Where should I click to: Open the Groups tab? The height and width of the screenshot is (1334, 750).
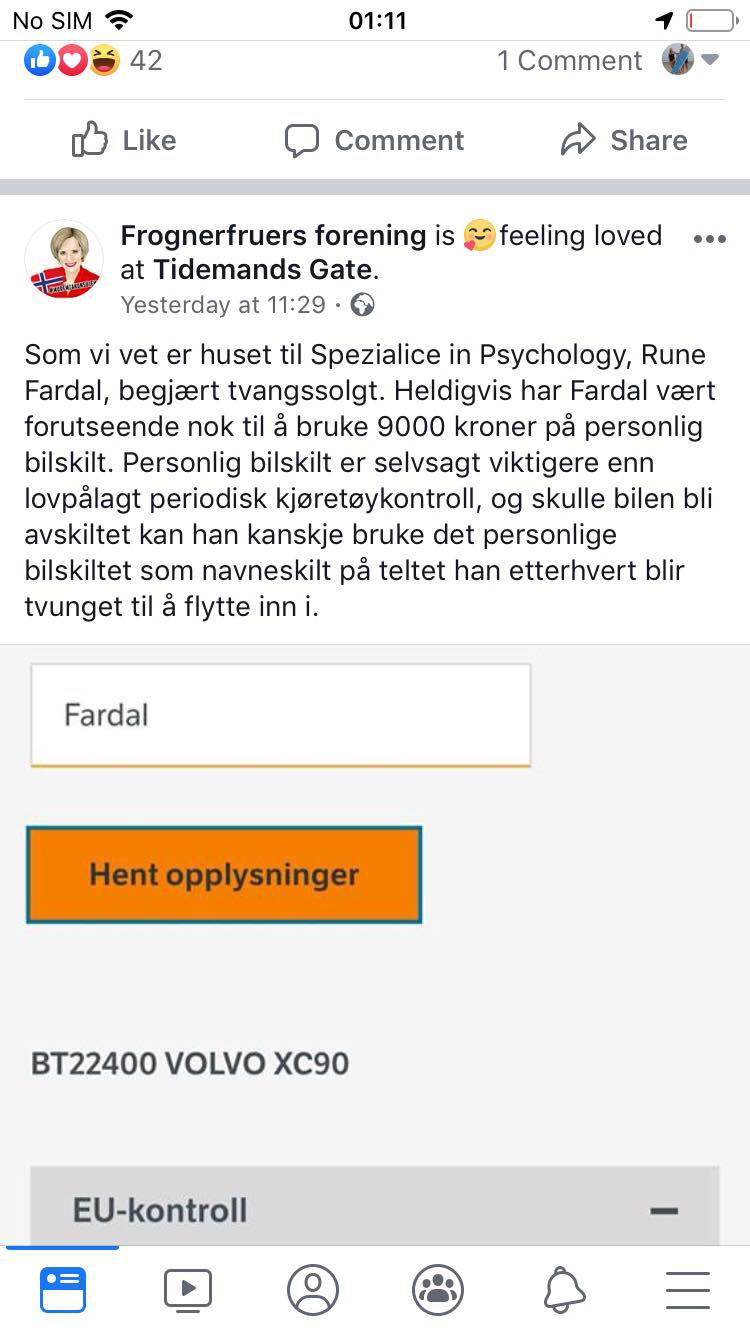click(x=438, y=1289)
